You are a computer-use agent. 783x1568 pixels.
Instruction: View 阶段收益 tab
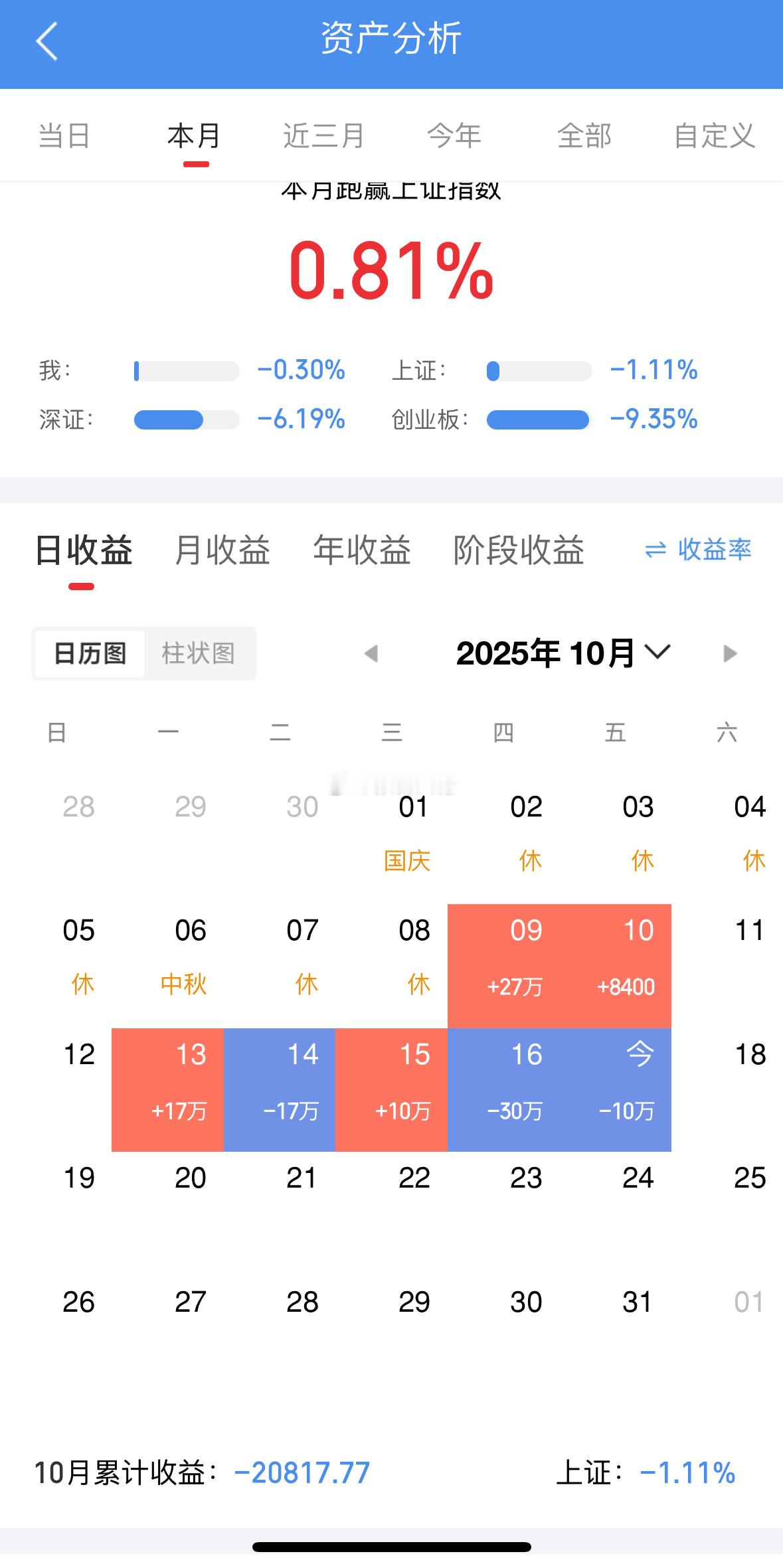click(x=519, y=550)
